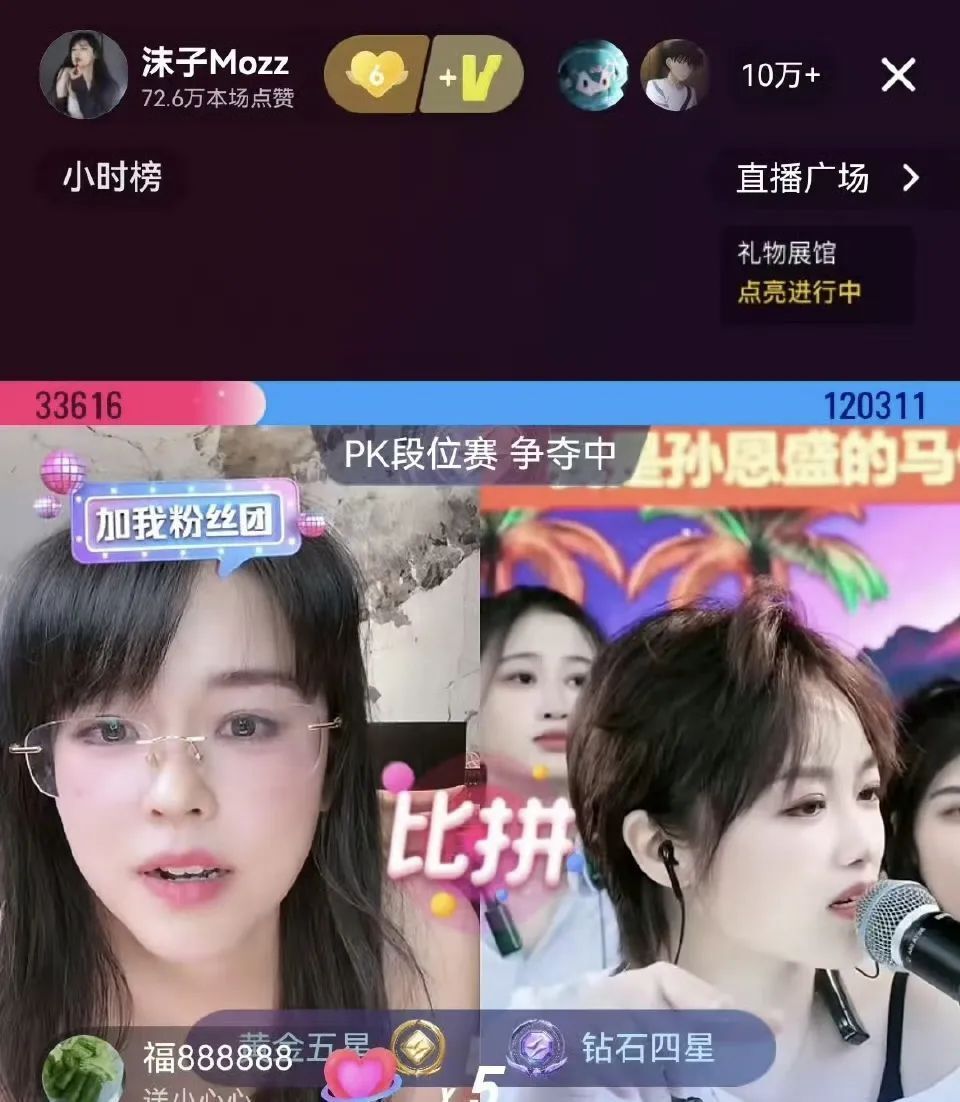This screenshot has height=1102, width=960.
Task: Open opponent streamer's PK video
Action: tap(720, 720)
